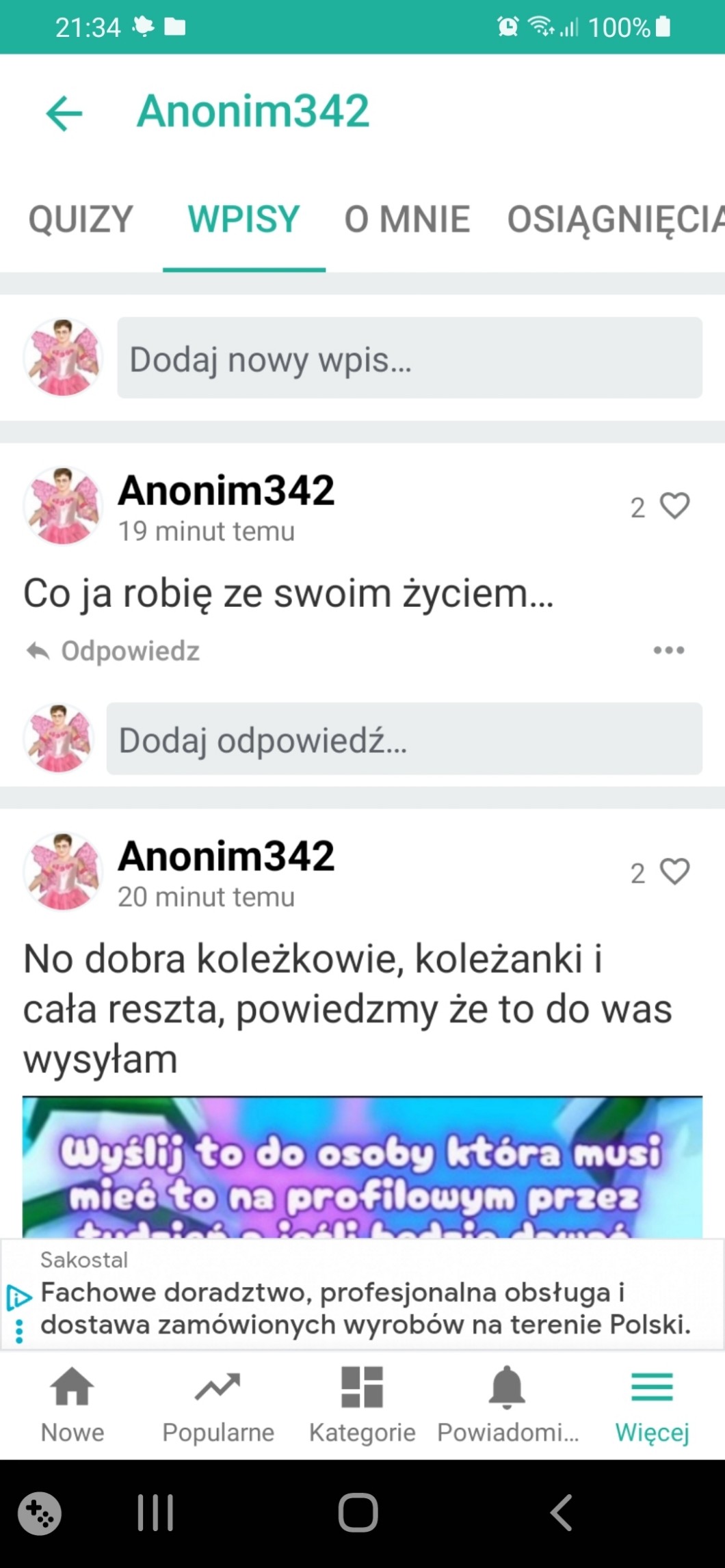Go back using the top arrow
725x1568 pixels.
pyautogui.click(x=64, y=113)
